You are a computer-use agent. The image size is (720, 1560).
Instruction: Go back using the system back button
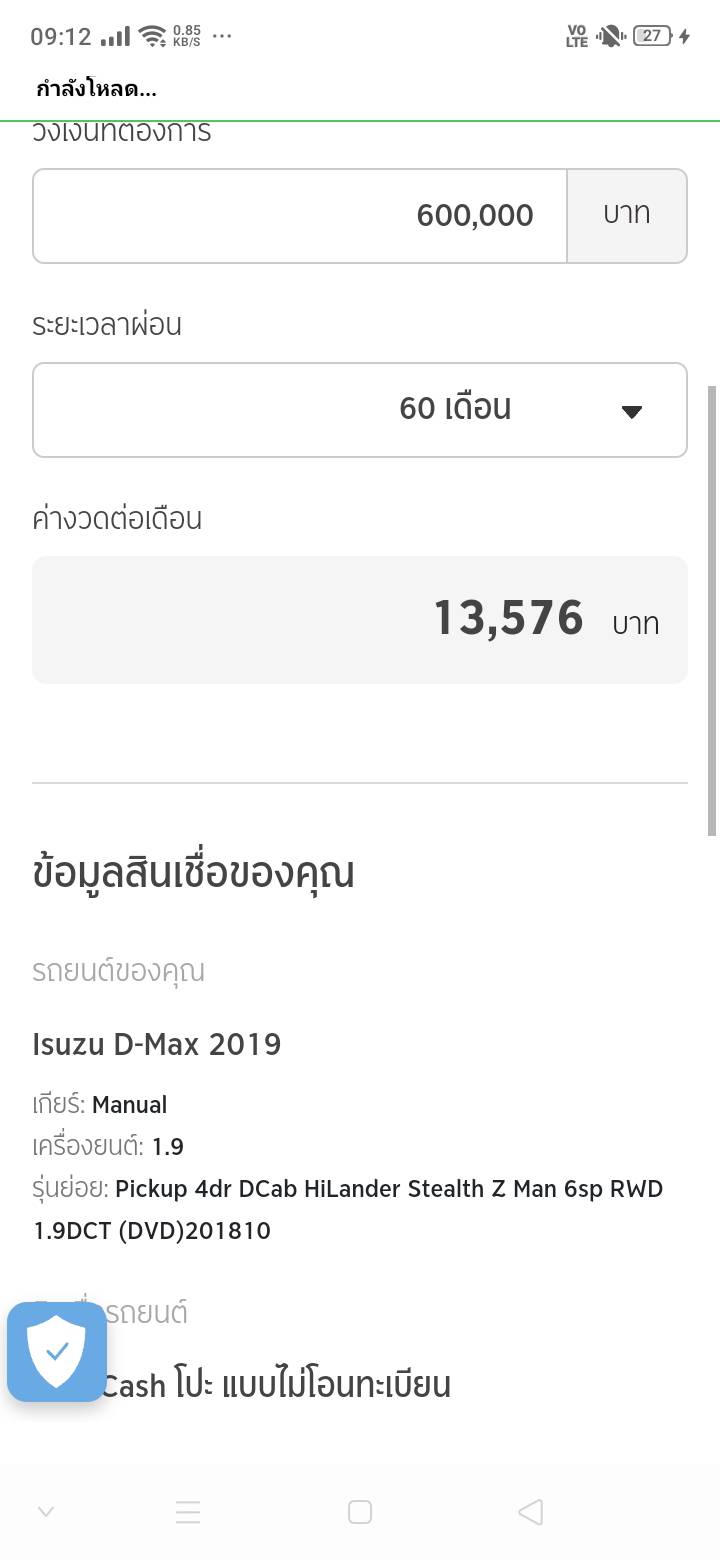(x=531, y=1512)
